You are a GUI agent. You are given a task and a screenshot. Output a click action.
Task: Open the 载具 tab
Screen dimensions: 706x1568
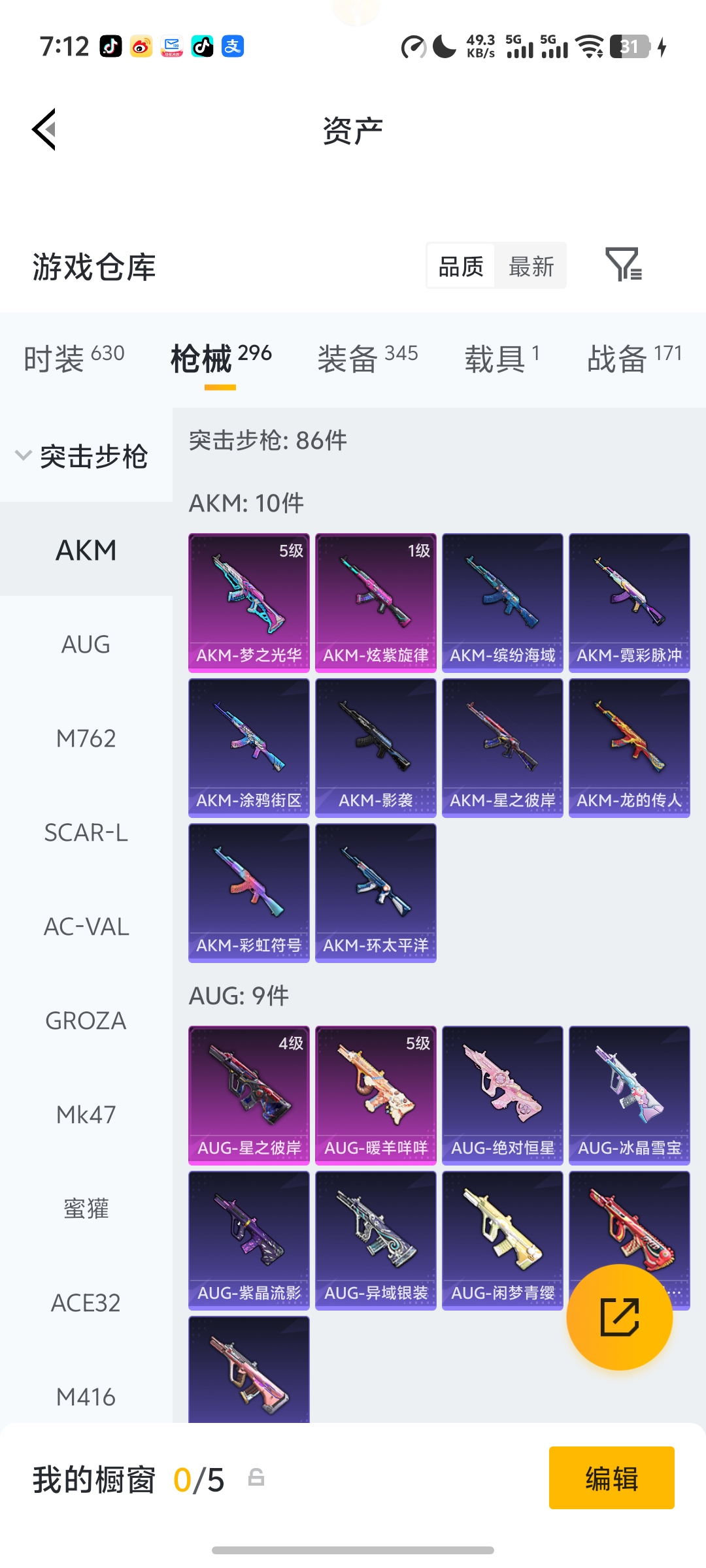pyautogui.click(x=501, y=358)
